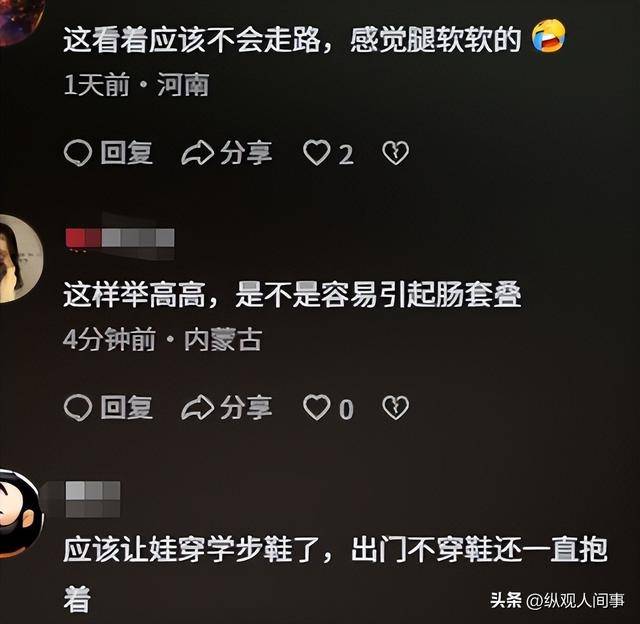The height and width of the screenshot is (624, 640).
Task: Like the Inner Mongolia comment with 0 likes
Action: click(x=318, y=408)
